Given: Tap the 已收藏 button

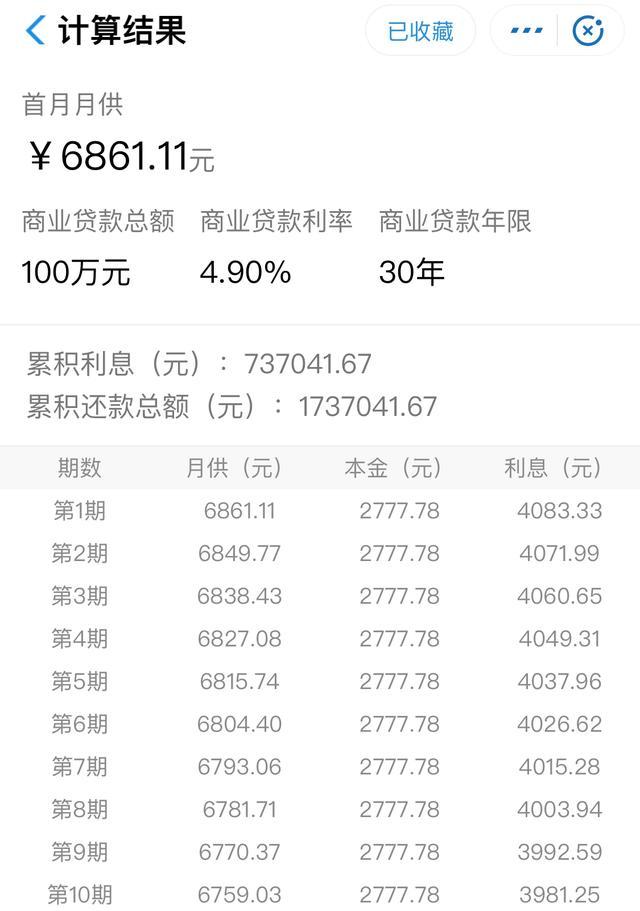Looking at the screenshot, I should (x=420, y=31).
